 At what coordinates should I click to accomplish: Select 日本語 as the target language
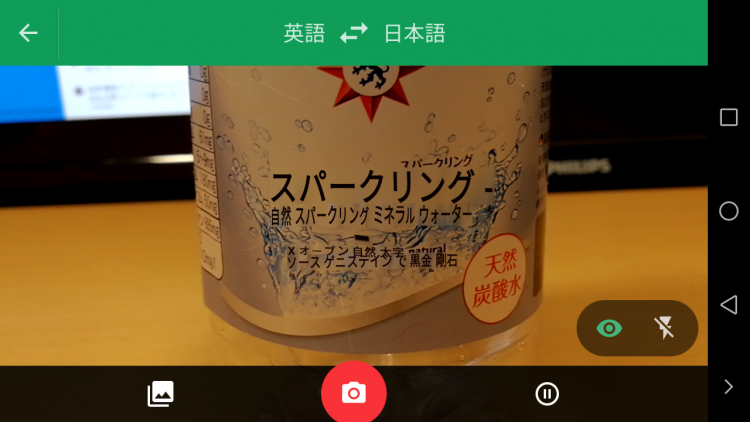(x=414, y=33)
